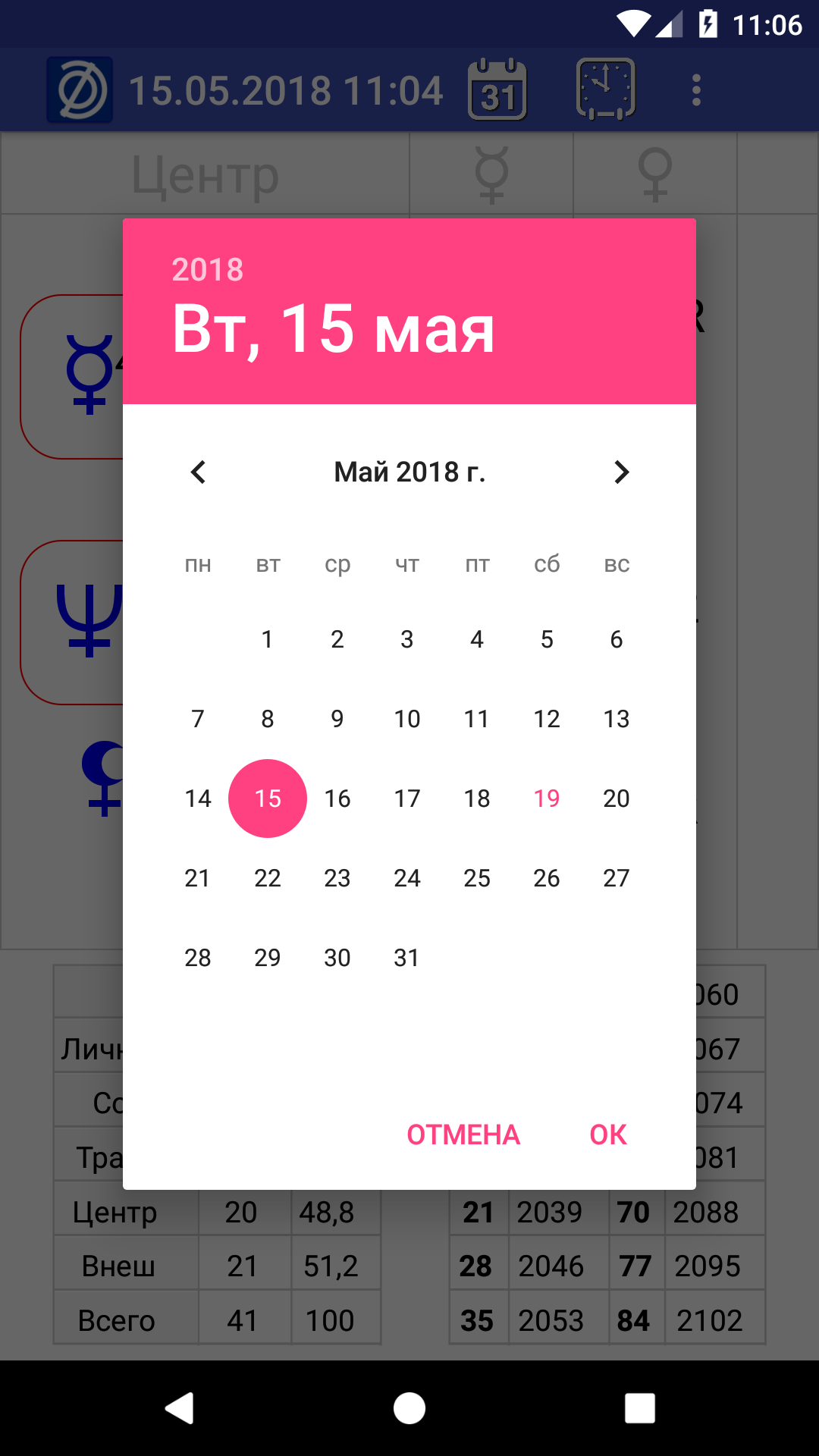Go to the home screen

409,1408
